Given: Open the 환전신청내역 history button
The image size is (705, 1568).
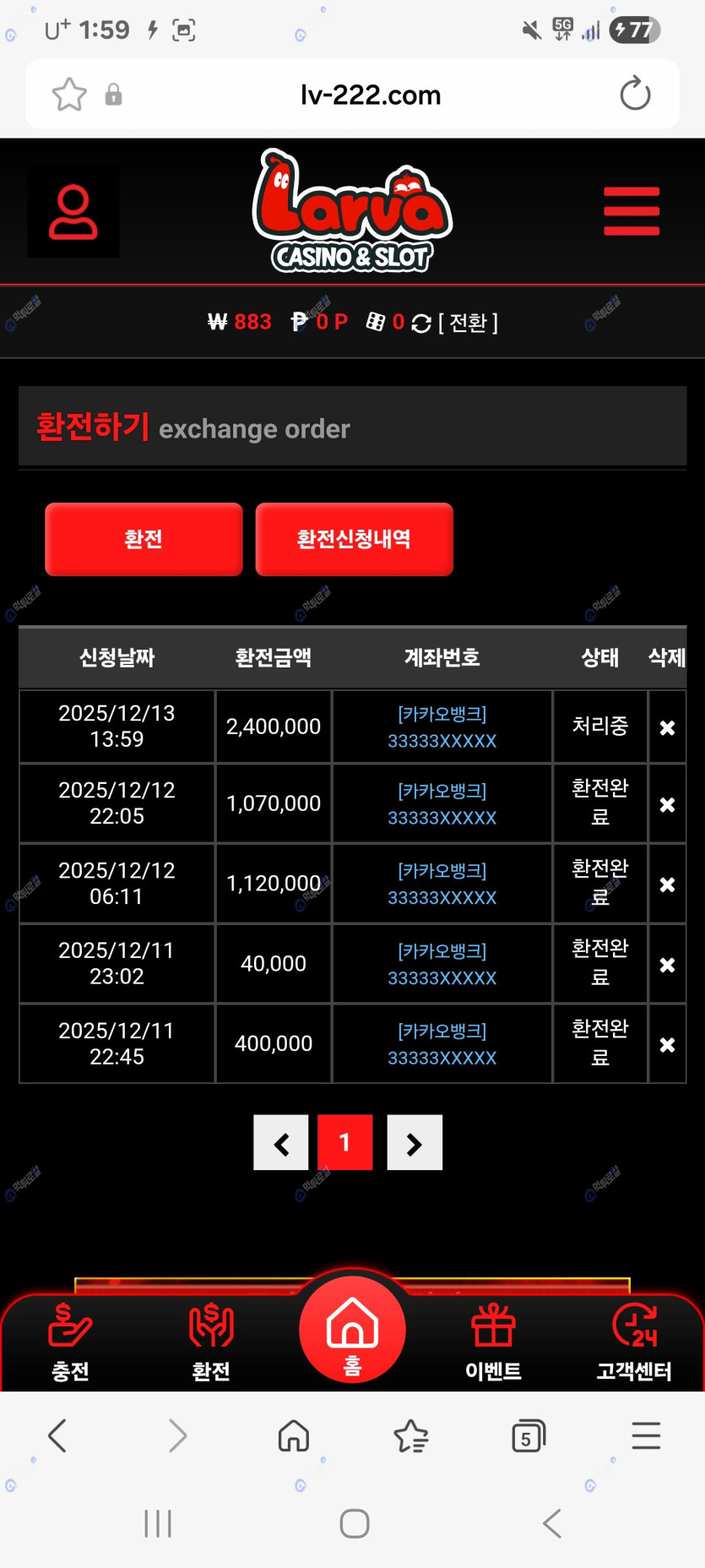Looking at the screenshot, I should pos(354,539).
